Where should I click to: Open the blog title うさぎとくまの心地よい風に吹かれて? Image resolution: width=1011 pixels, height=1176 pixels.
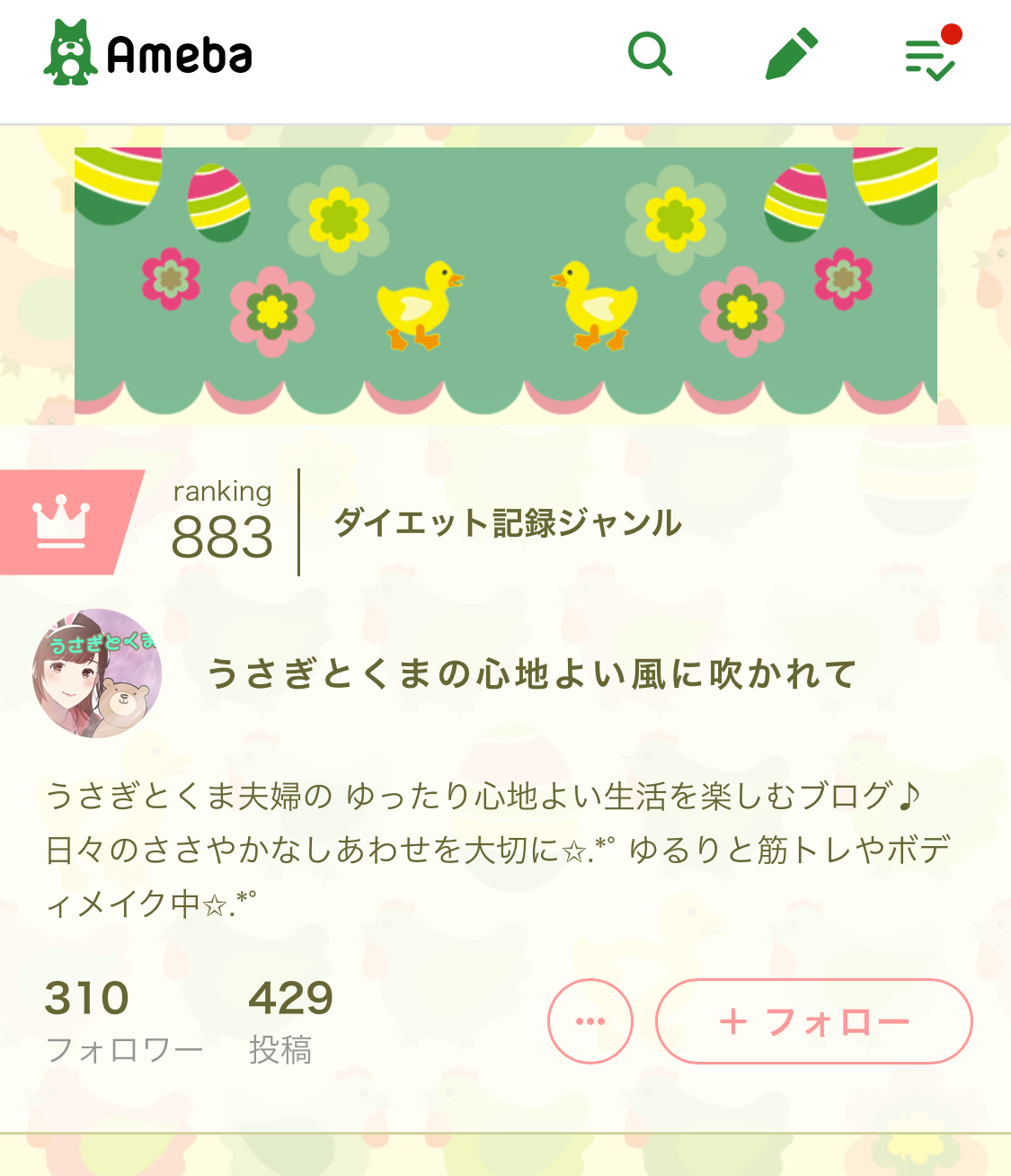coord(532,673)
